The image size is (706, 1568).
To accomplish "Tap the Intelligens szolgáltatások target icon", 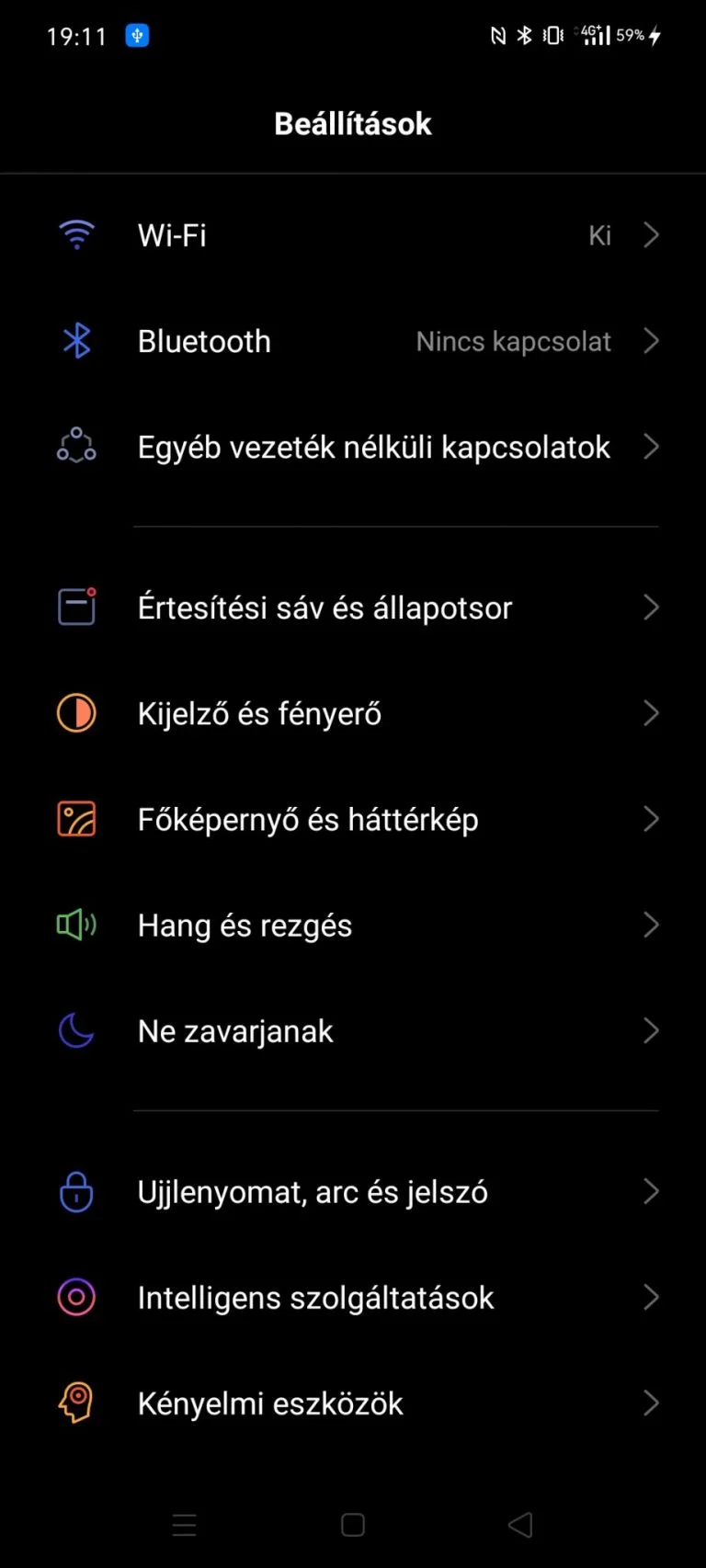I will [76, 1298].
